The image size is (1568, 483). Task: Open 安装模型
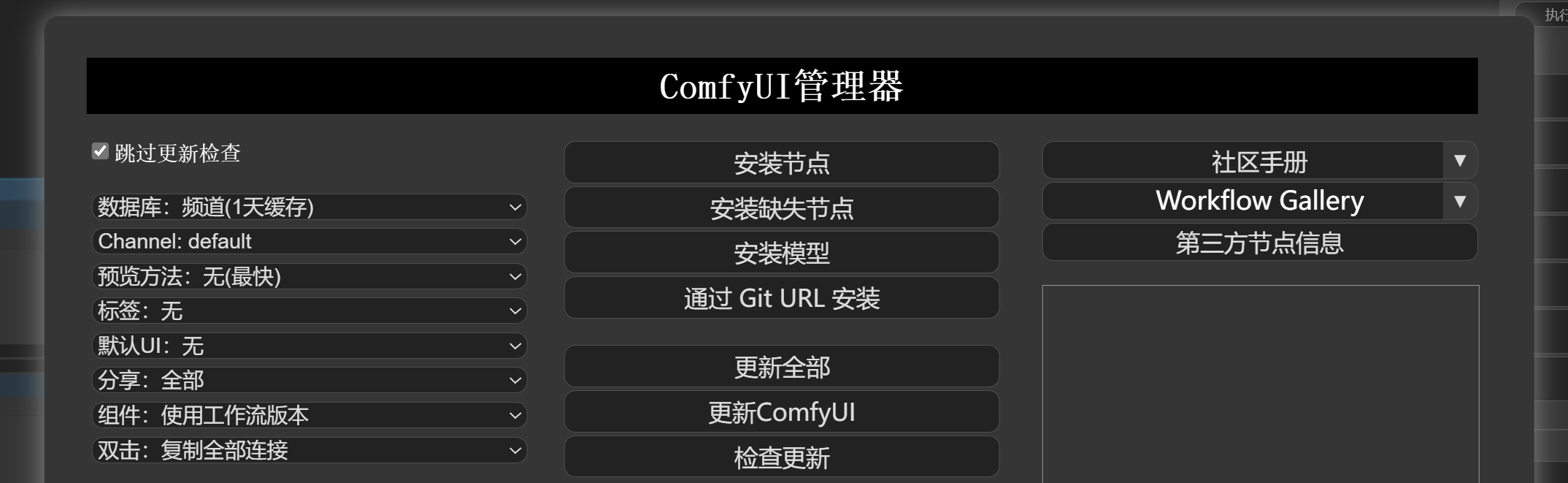point(781,253)
